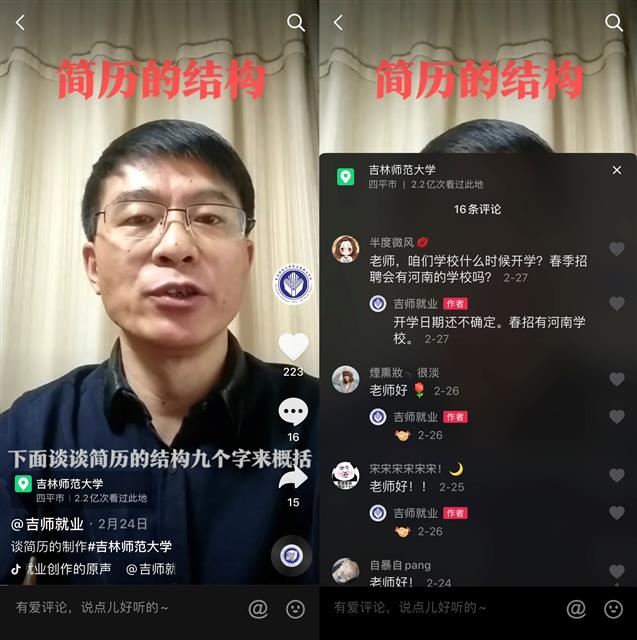The image size is (637, 640).
Task: Open 半度微风's profile avatar
Action: 346,249
